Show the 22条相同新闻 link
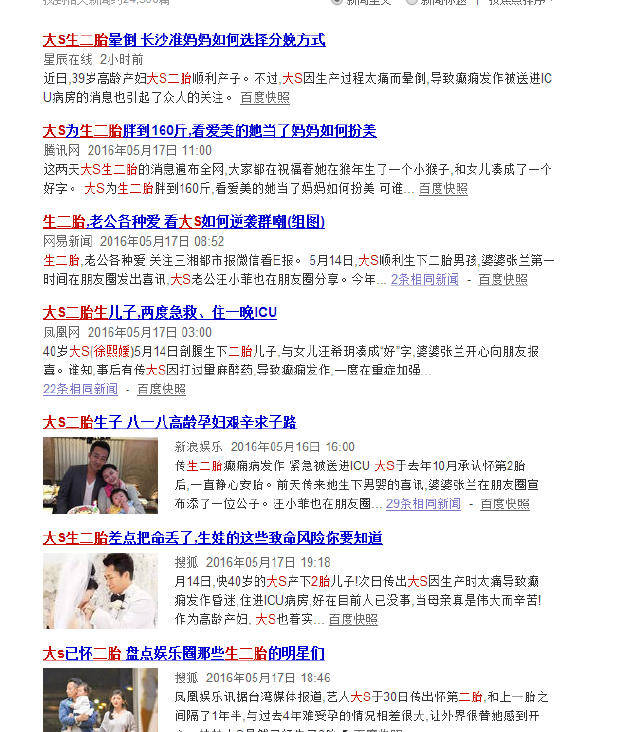Image resolution: width=640 pixels, height=732 pixels. (80, 389)
